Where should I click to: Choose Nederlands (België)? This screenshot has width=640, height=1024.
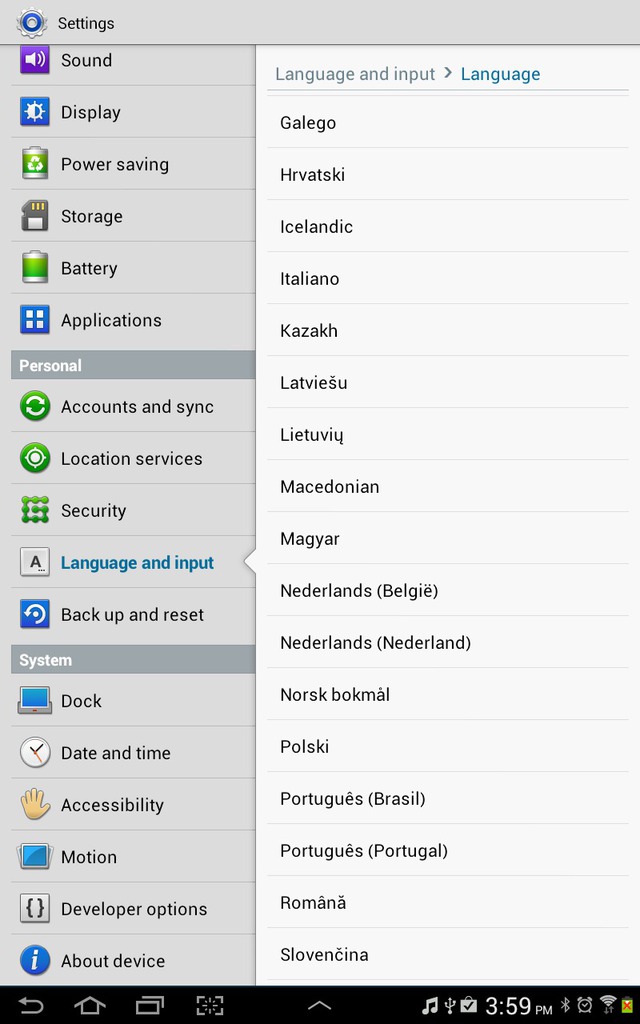click(448, 590)
